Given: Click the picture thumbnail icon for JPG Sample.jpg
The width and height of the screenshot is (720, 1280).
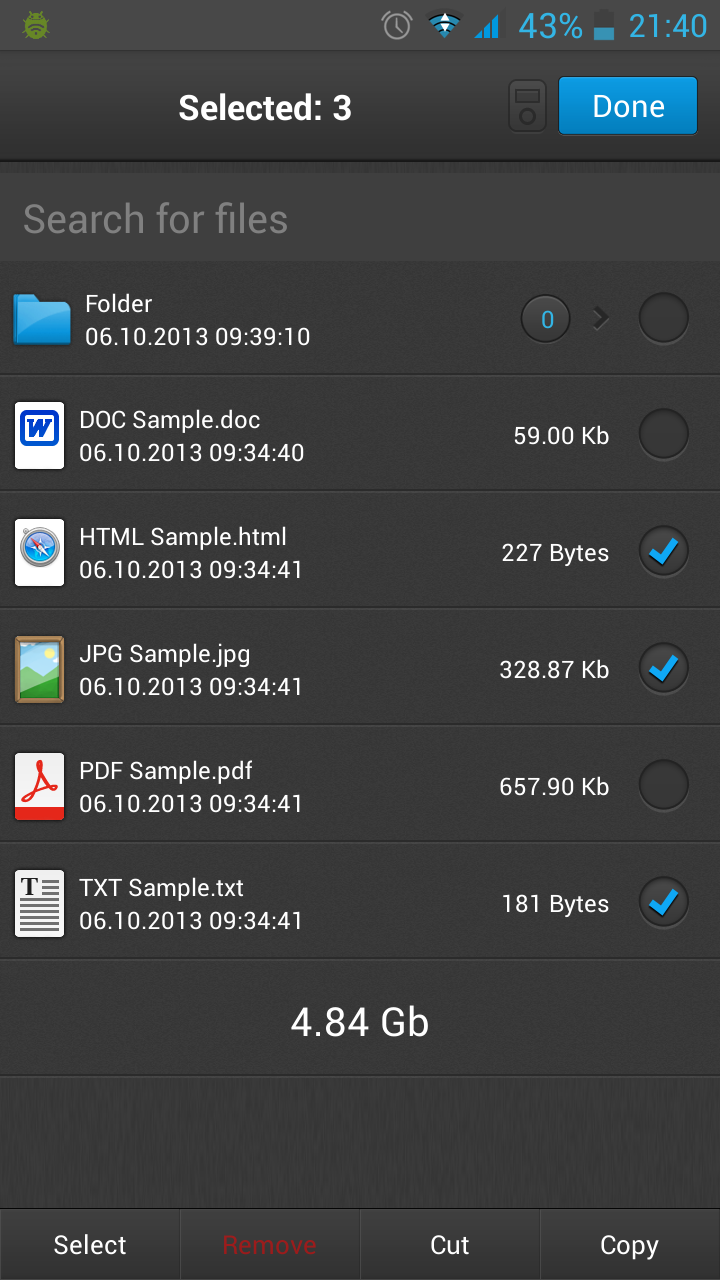Looking at the screenshot, I should coord(38,668).
